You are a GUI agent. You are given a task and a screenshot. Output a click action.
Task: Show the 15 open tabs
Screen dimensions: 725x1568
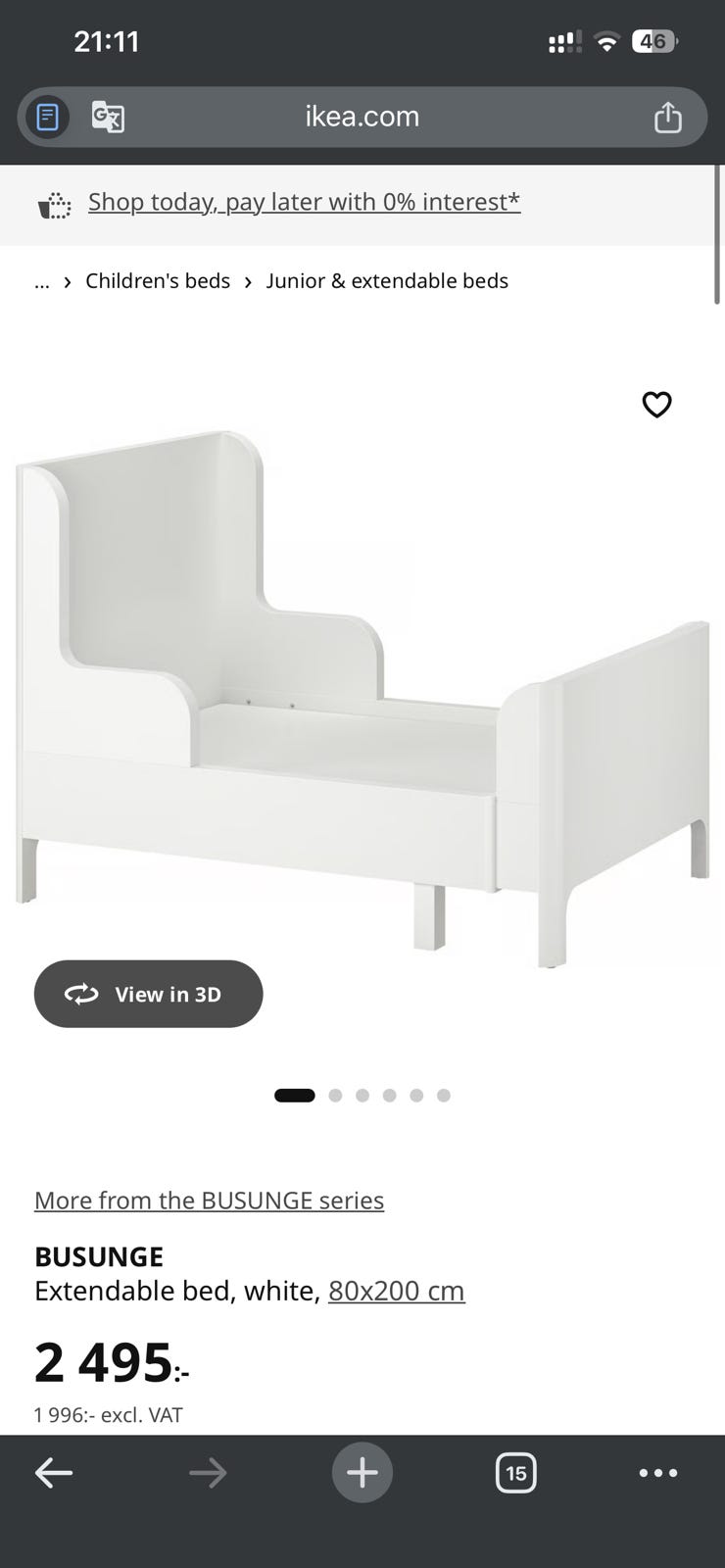(515, 1472)
